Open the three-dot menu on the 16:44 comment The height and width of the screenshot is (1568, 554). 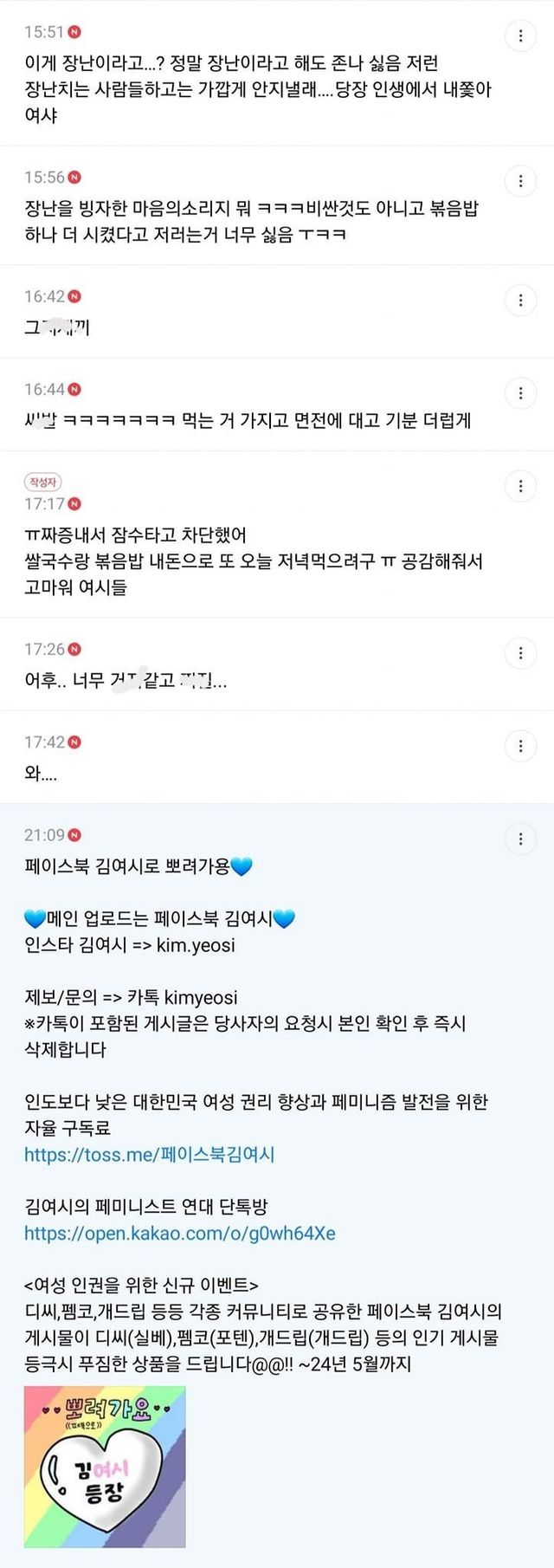click(520, 393)
